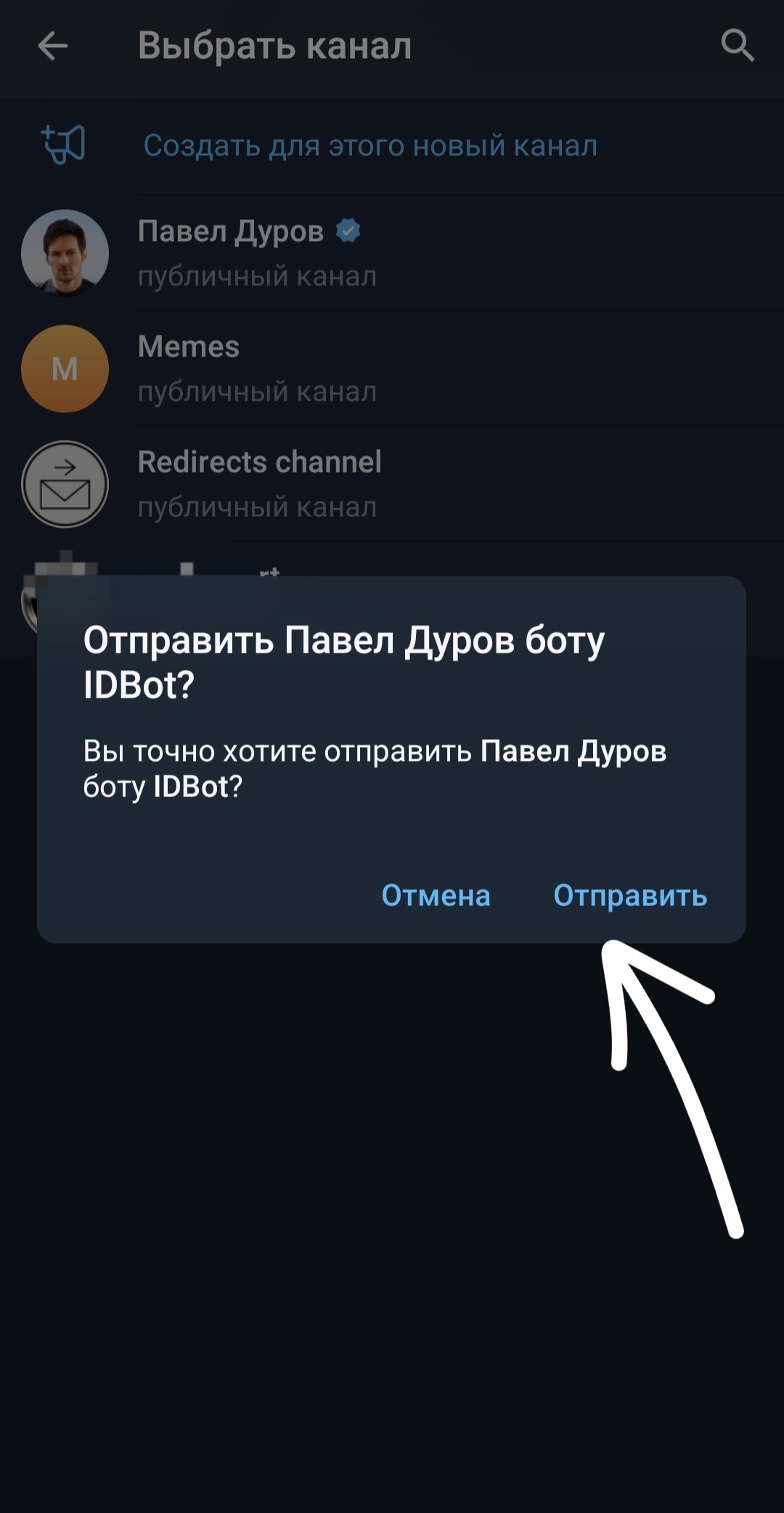Create a new channel for this
Screen dimensions: 784x1513
click(x=369, y=146)
